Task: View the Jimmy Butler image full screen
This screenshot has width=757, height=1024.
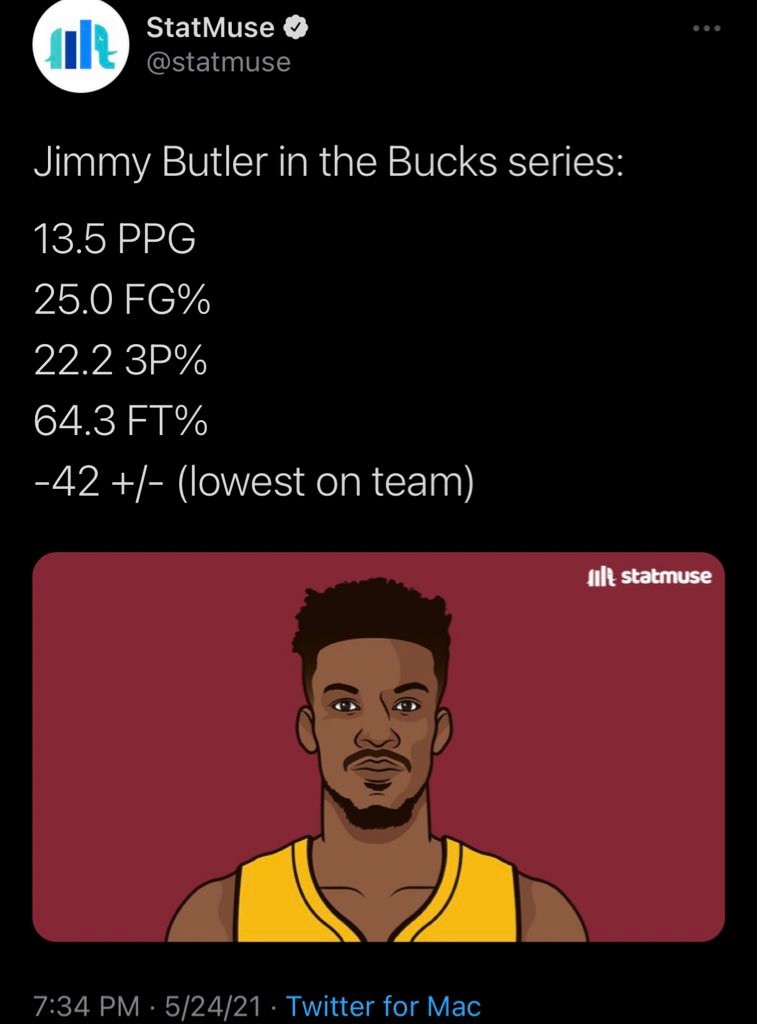Action: (x=378, y=746)
